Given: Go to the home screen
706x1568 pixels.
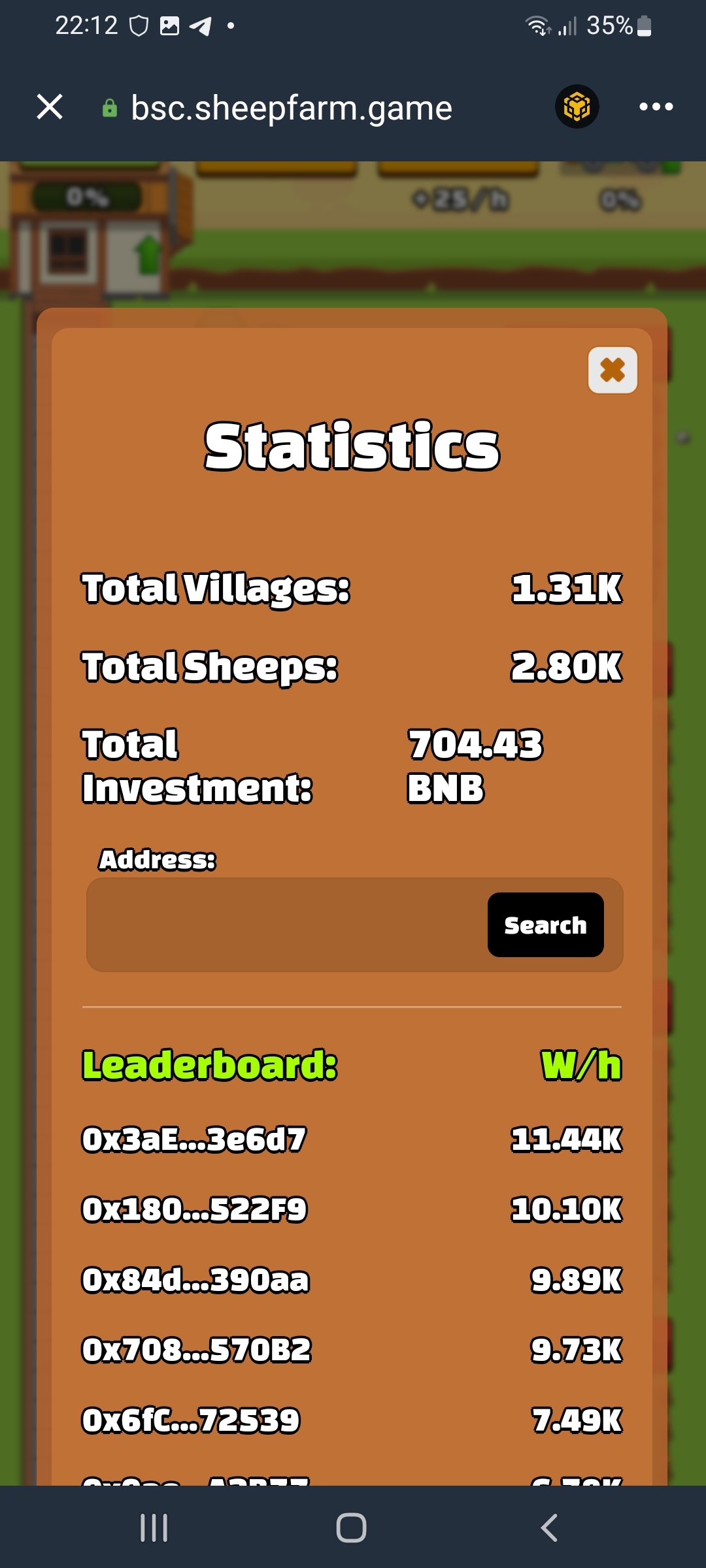Looking at the screenshot, I should coord(351,1527).
